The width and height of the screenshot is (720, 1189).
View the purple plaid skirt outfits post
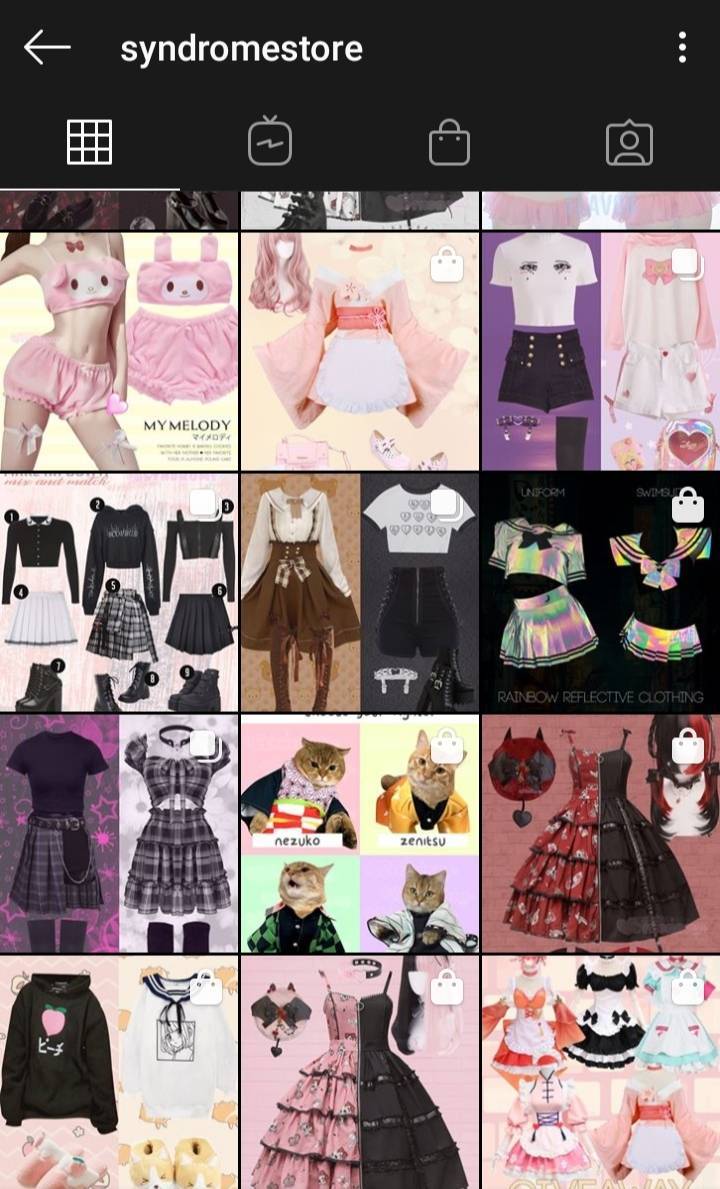(119, 833)
